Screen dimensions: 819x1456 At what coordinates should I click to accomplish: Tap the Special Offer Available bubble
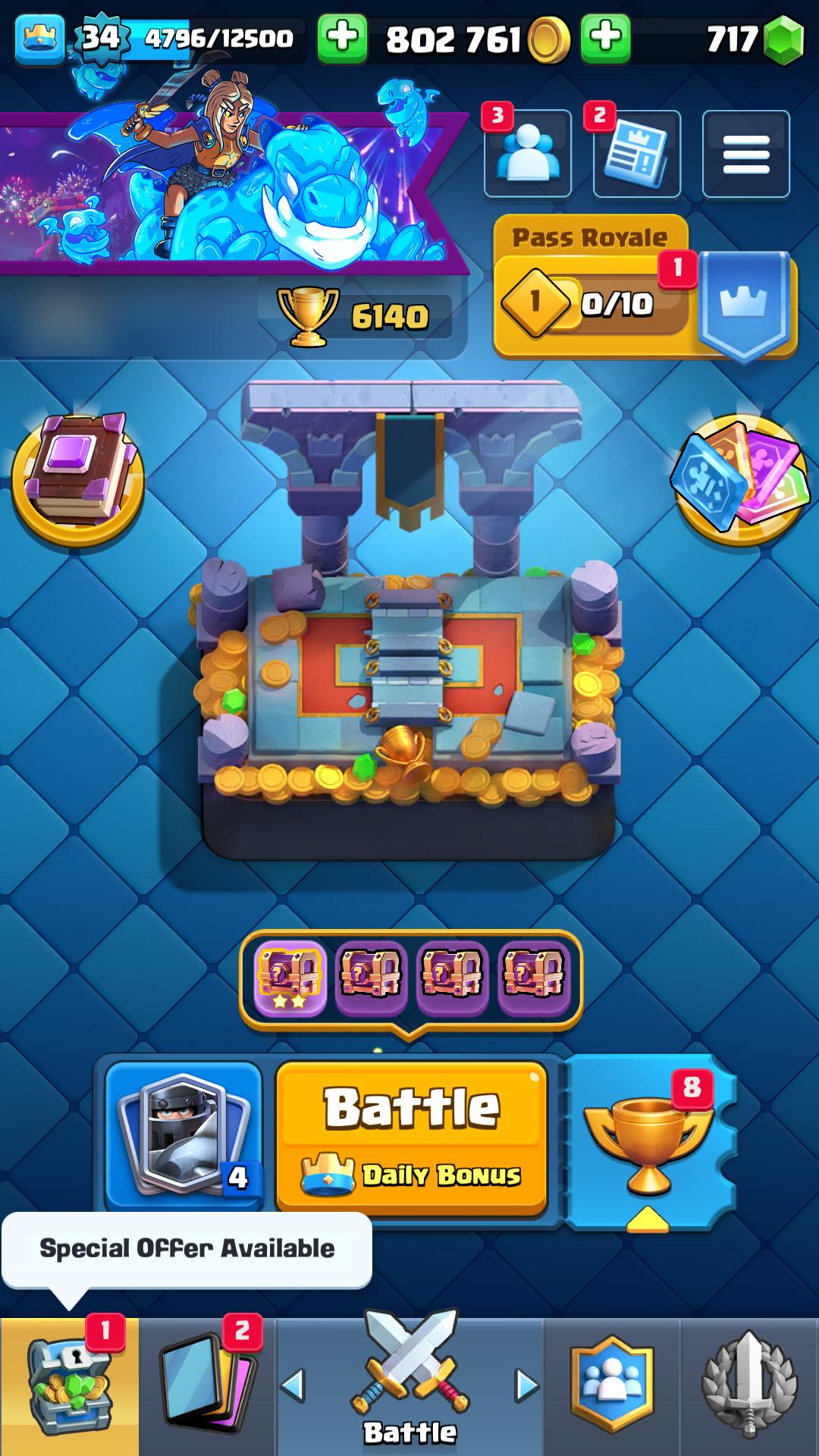(x=187, y=1249)
